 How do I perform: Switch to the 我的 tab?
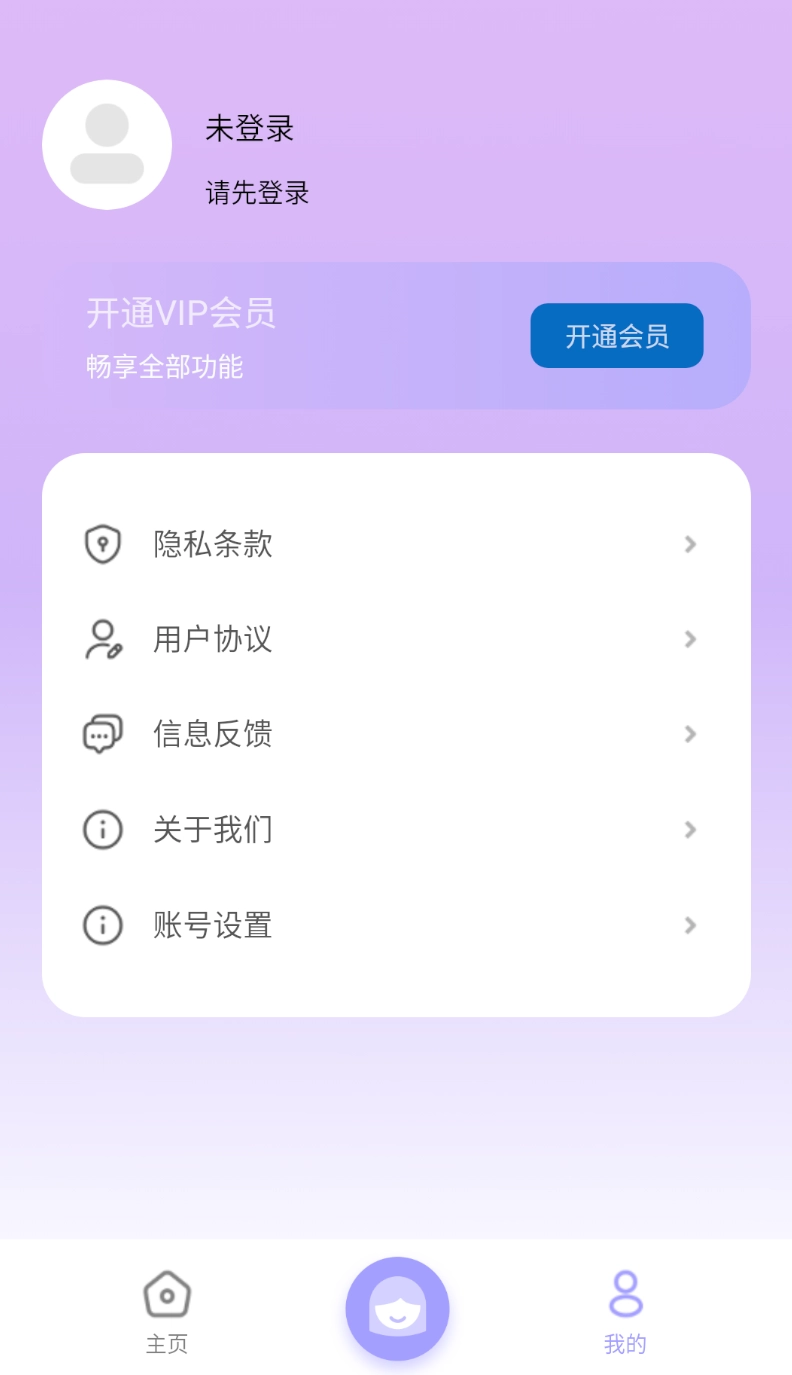(x=625, y=1345)
